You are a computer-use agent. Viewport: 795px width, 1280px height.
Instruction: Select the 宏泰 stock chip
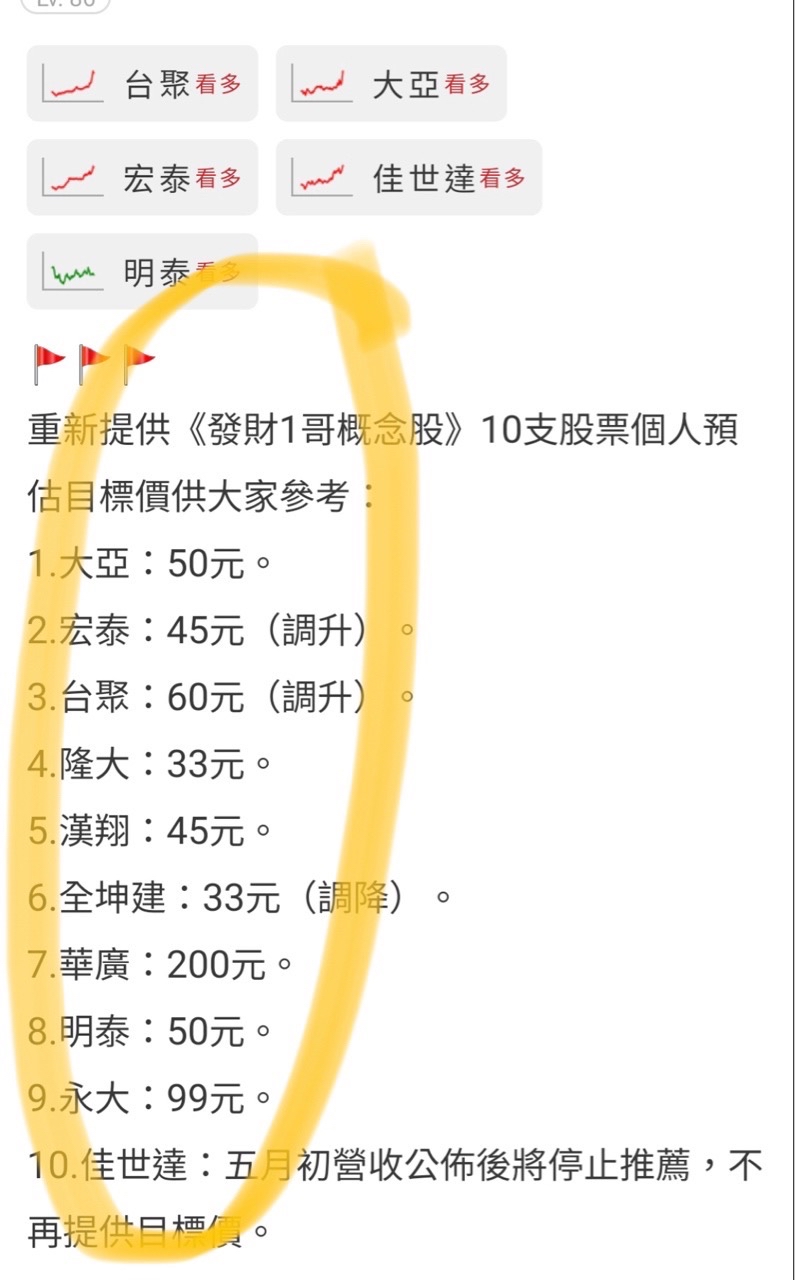point(142,178)
